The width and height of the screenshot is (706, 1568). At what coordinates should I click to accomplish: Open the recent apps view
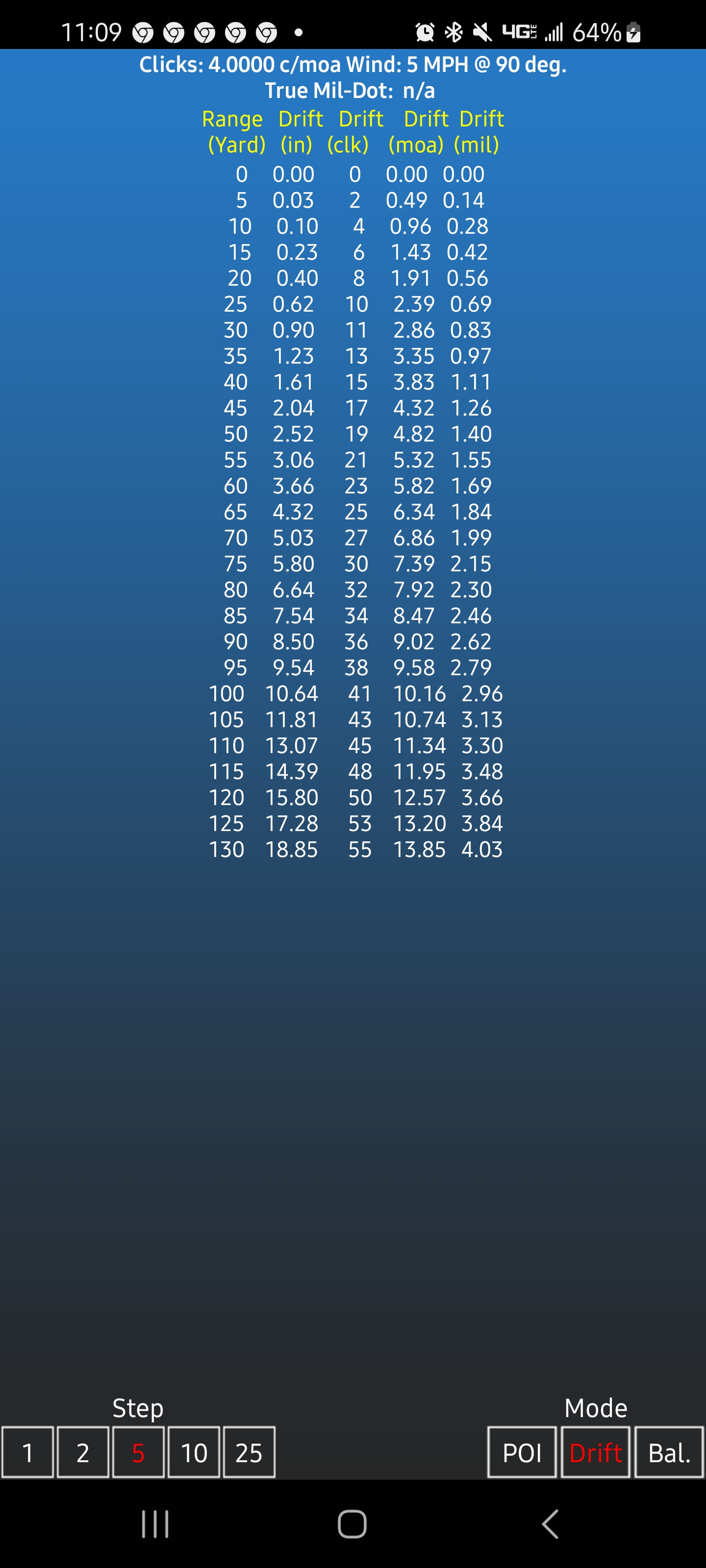coord(155,1524)
